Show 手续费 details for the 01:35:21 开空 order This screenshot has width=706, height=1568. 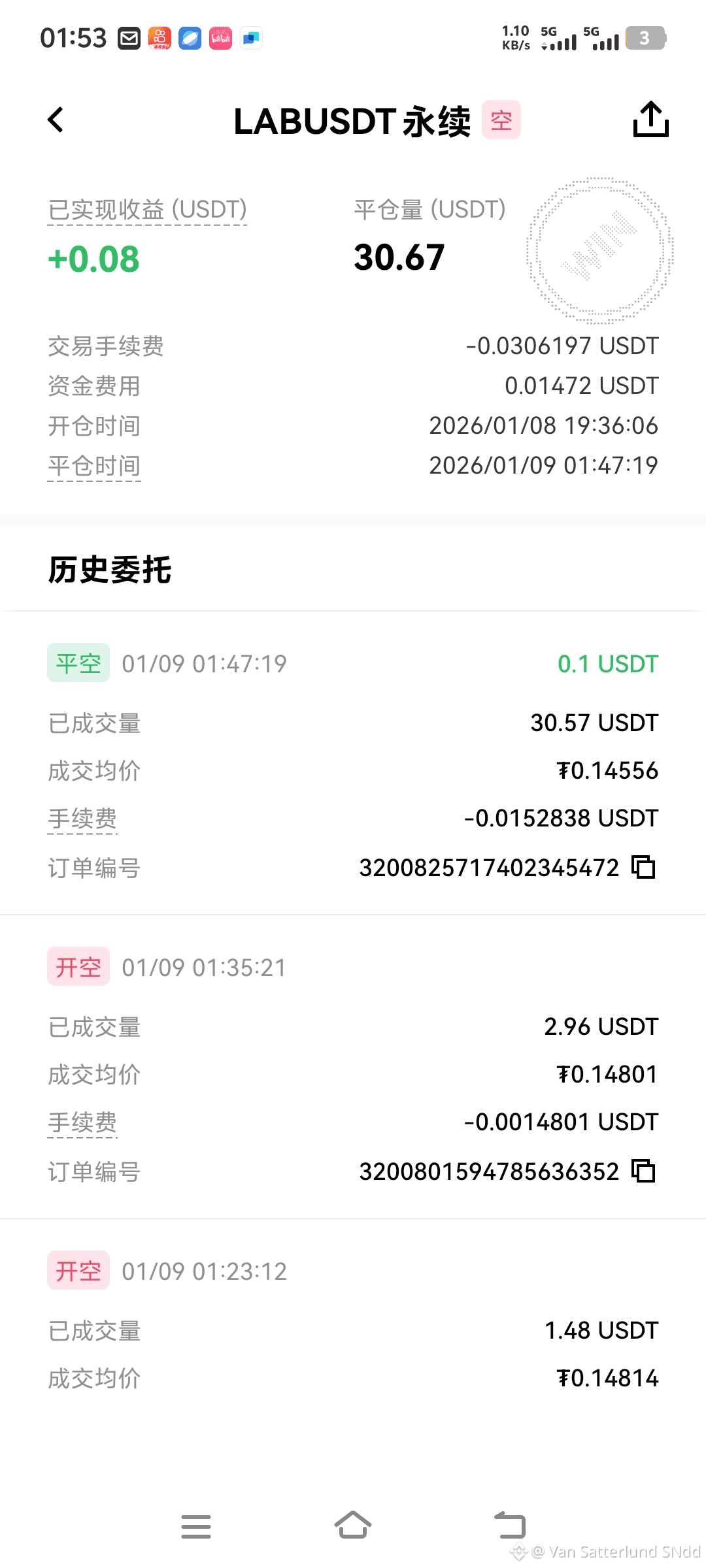(82, 1122)
